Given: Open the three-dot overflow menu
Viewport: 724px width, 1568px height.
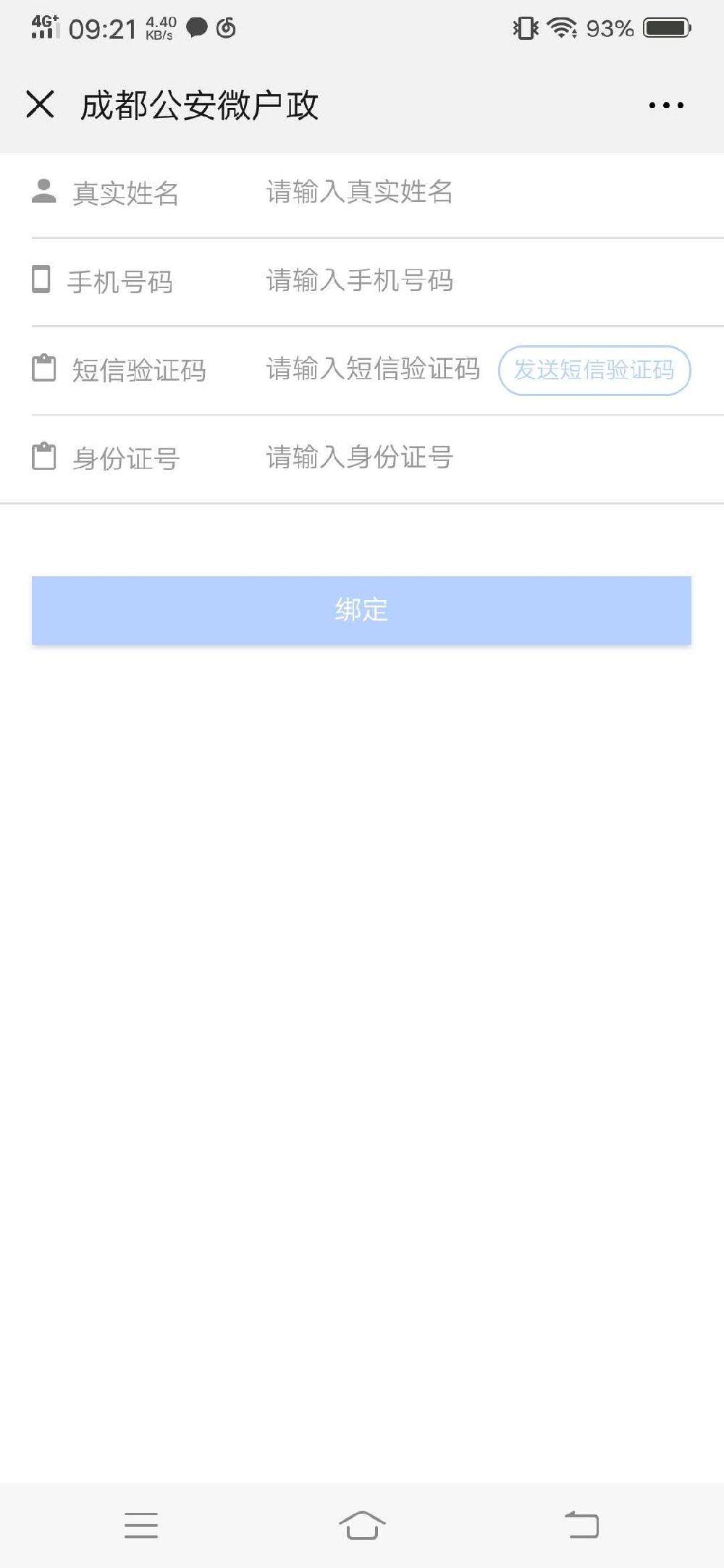Looking at the screenshot, I should coord(665,106).
